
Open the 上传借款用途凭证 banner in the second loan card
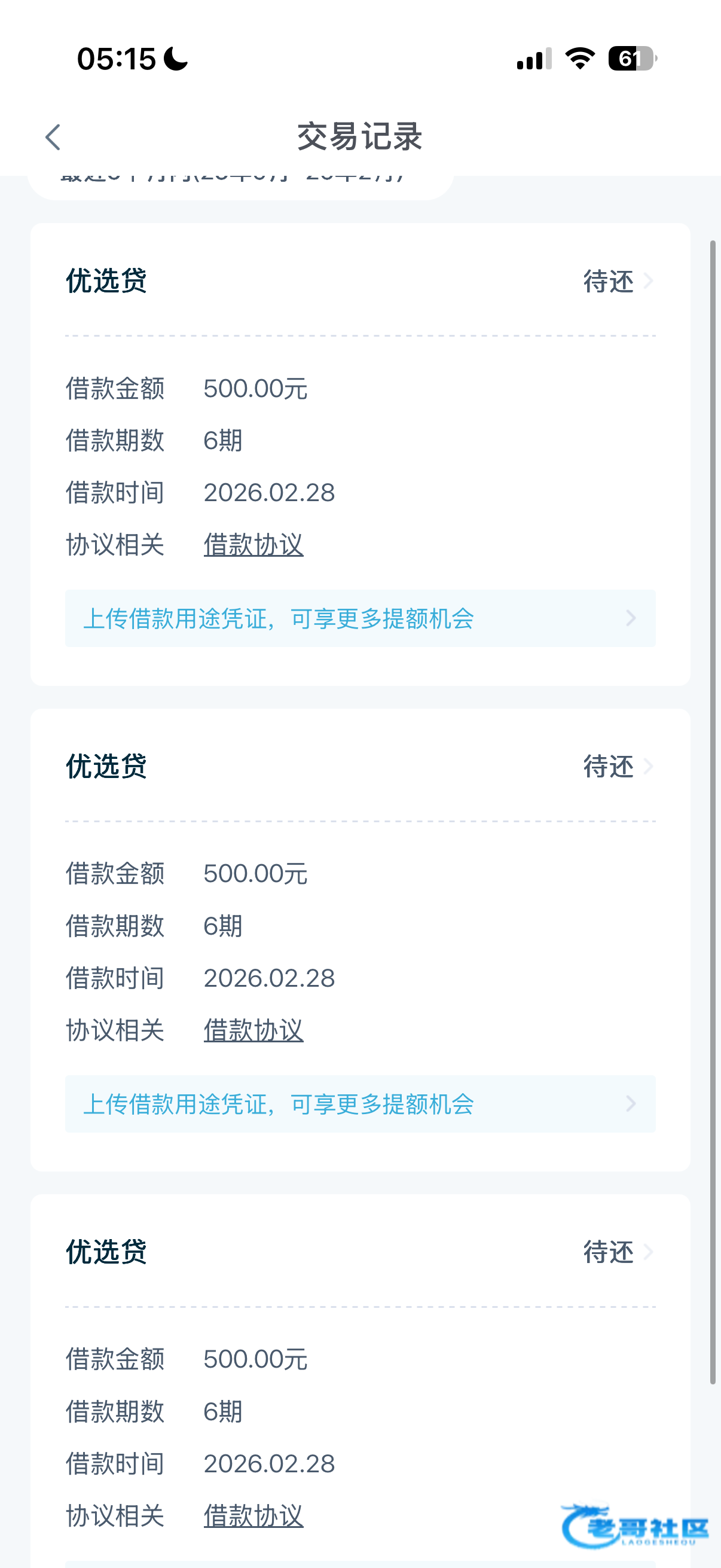tap(360, 1103)
